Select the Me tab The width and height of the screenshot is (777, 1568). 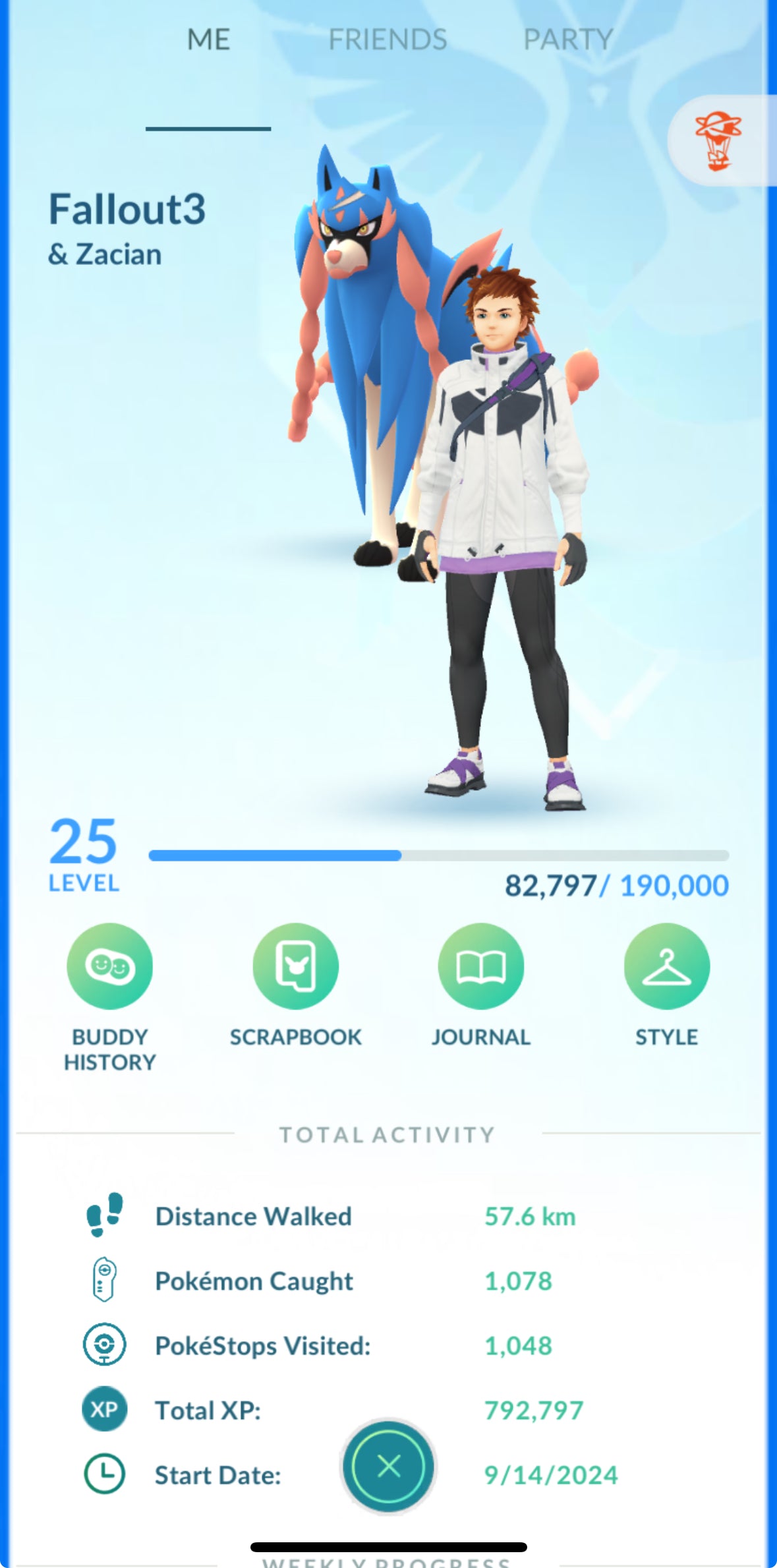pyautogui.click(x=208, y=40)
